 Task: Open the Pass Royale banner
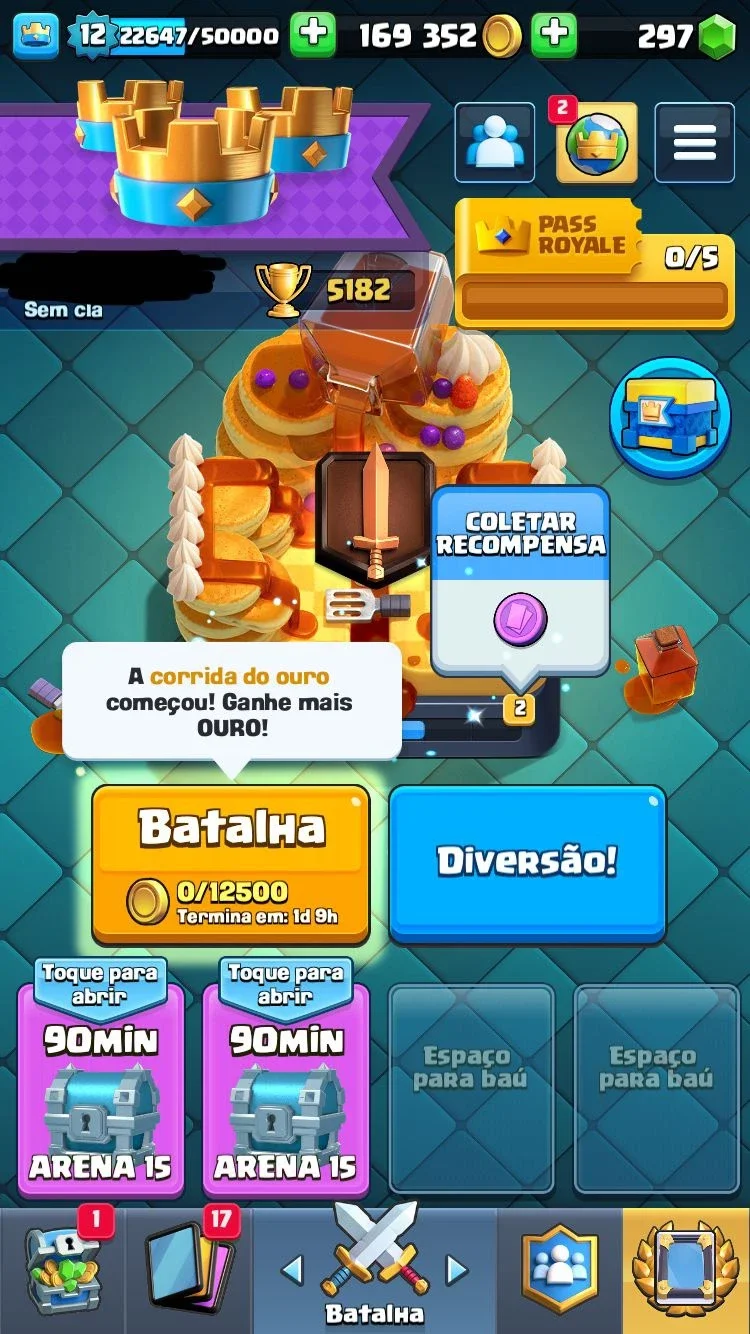click(595, 263)
